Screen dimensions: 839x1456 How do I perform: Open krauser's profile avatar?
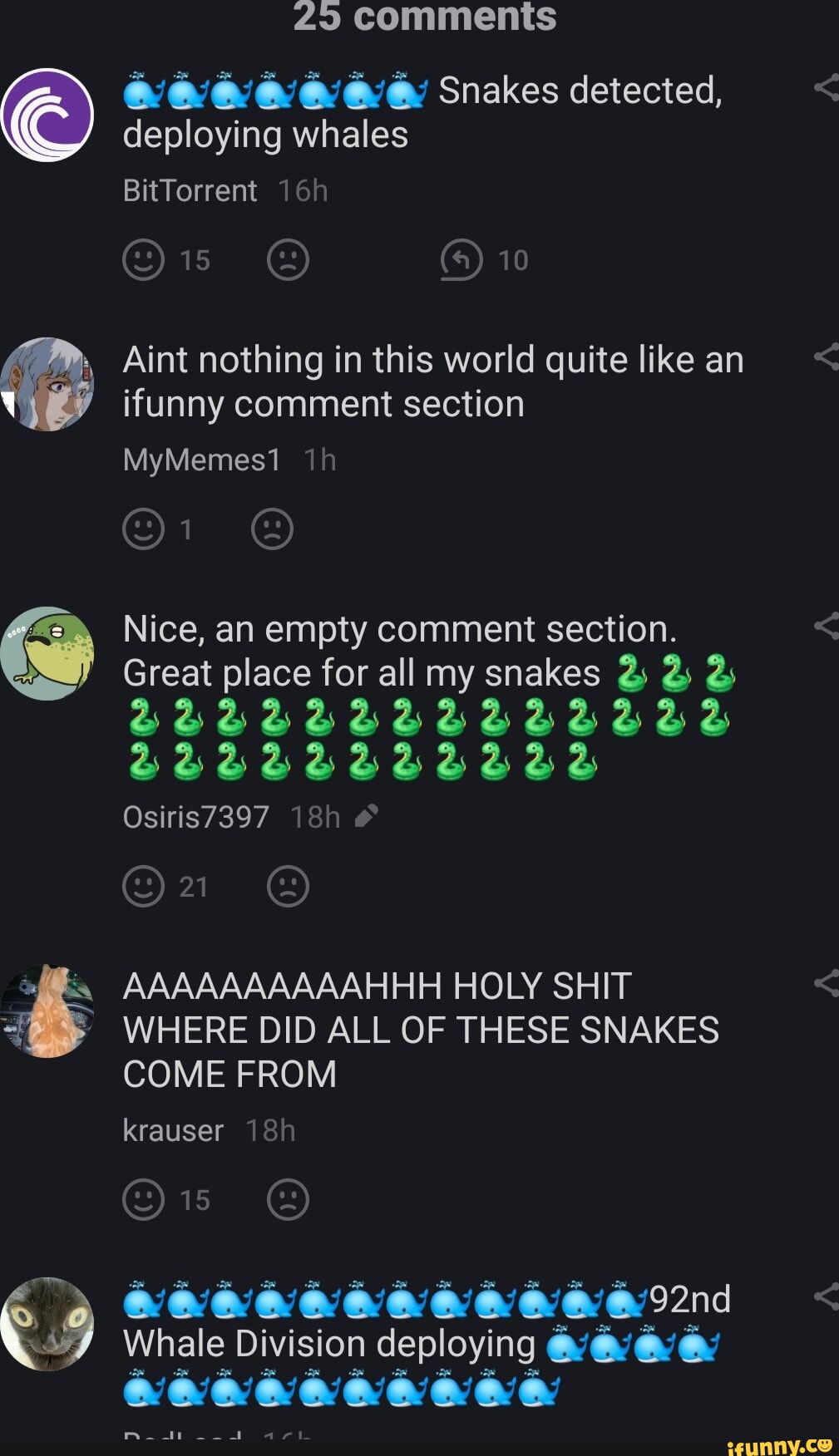[x=47, y=1011]
